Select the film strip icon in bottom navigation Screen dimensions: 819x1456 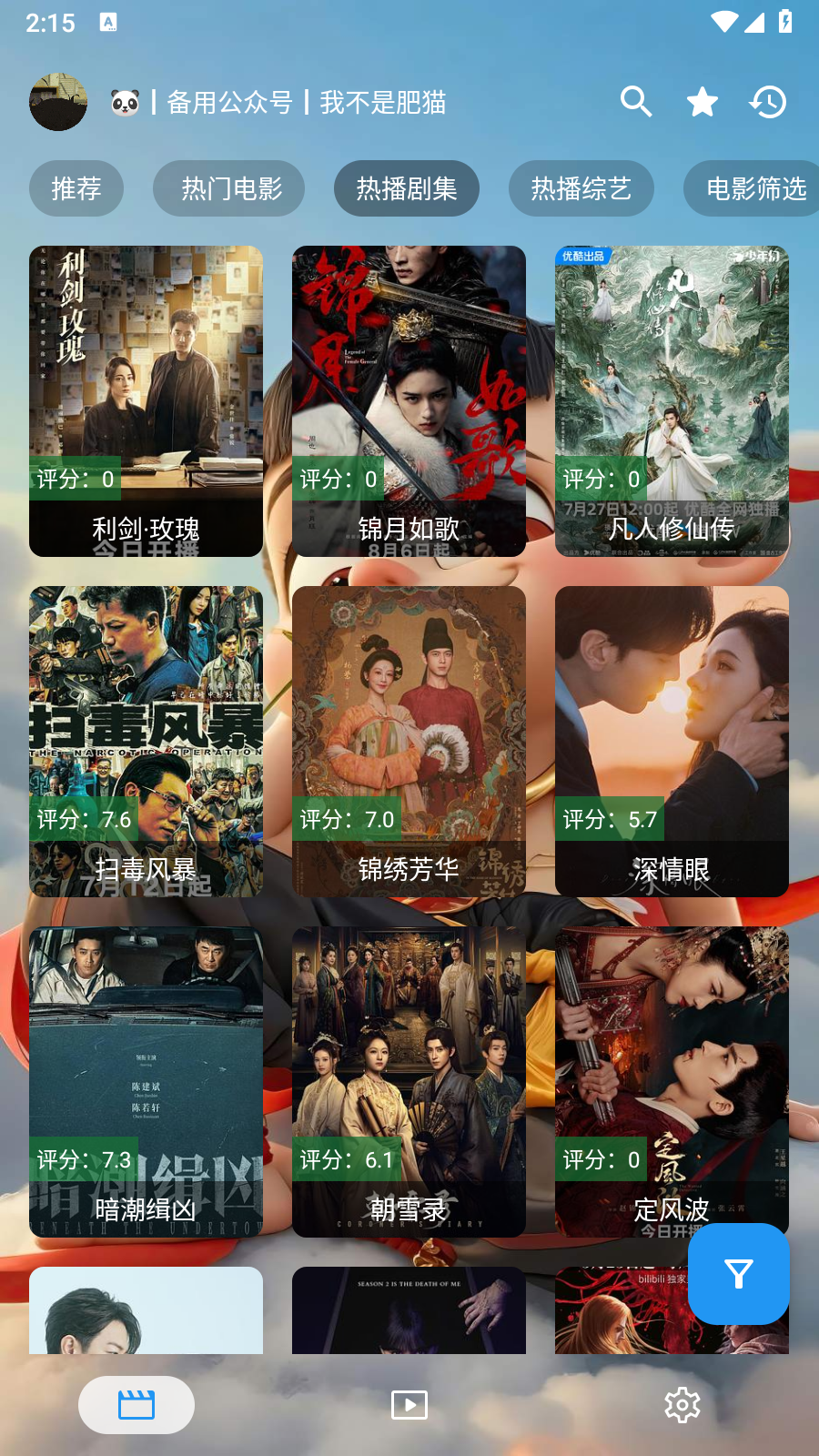[x=136, y=1404]
